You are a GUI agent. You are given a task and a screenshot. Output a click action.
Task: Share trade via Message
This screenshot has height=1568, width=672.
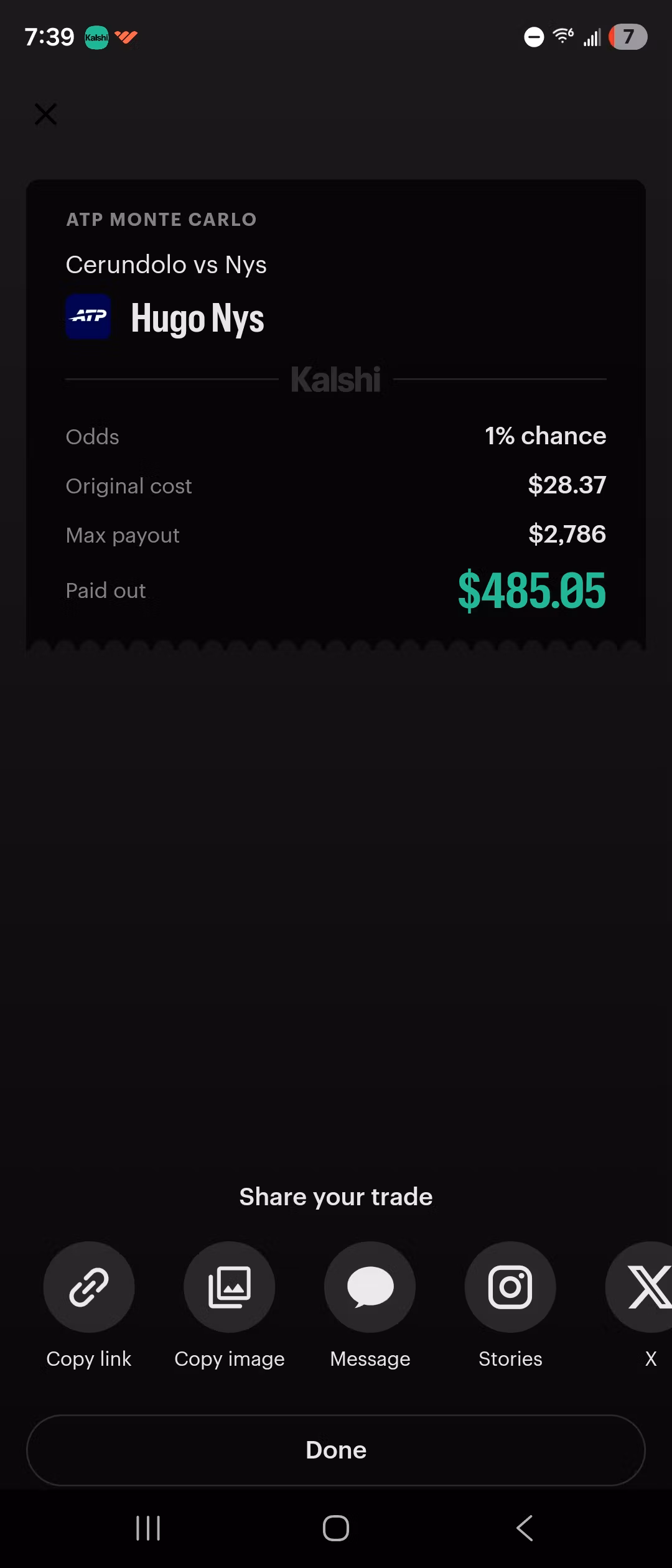point(370,1287)
